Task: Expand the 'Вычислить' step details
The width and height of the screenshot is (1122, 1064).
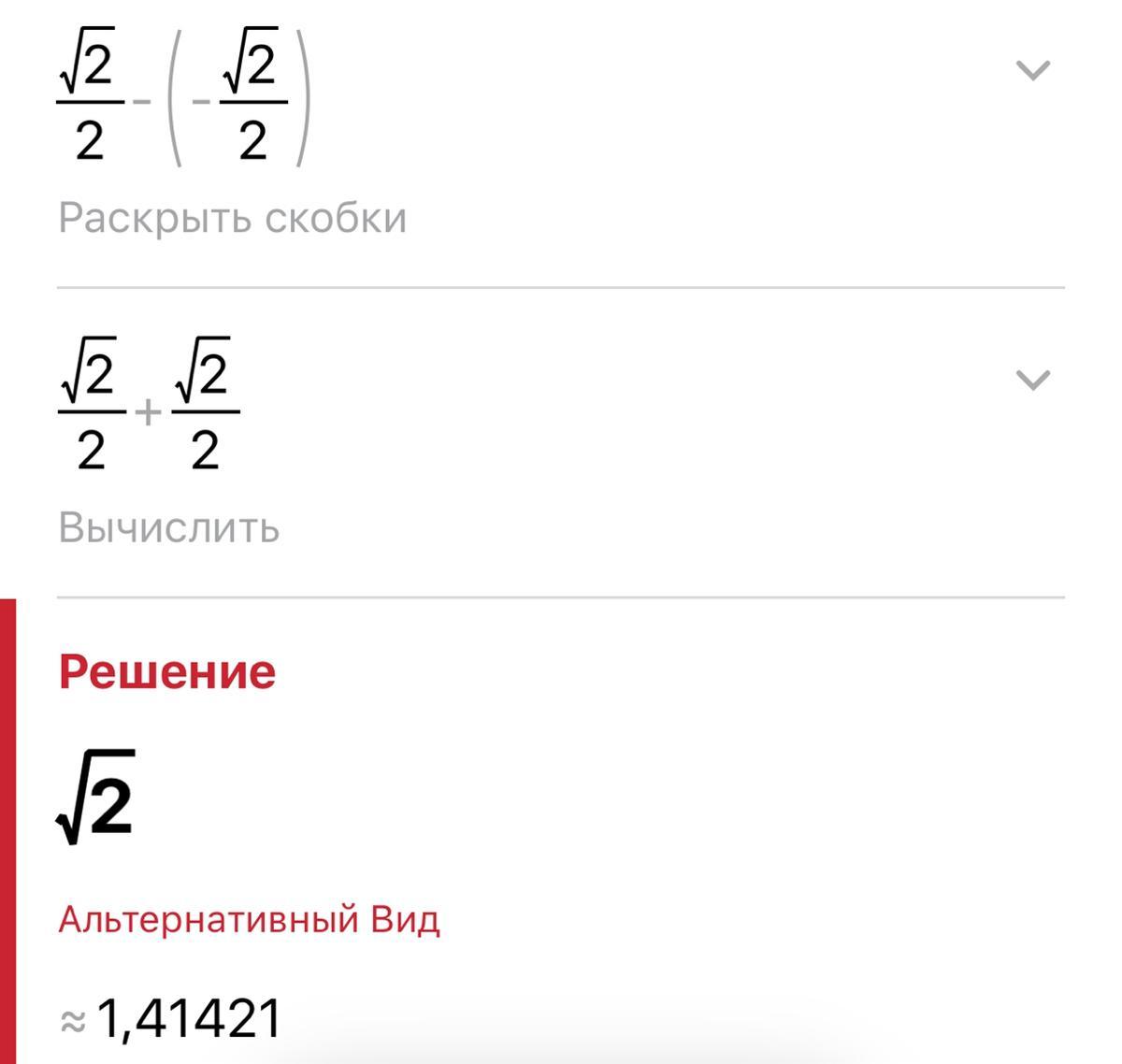Action: point(1032,380)
